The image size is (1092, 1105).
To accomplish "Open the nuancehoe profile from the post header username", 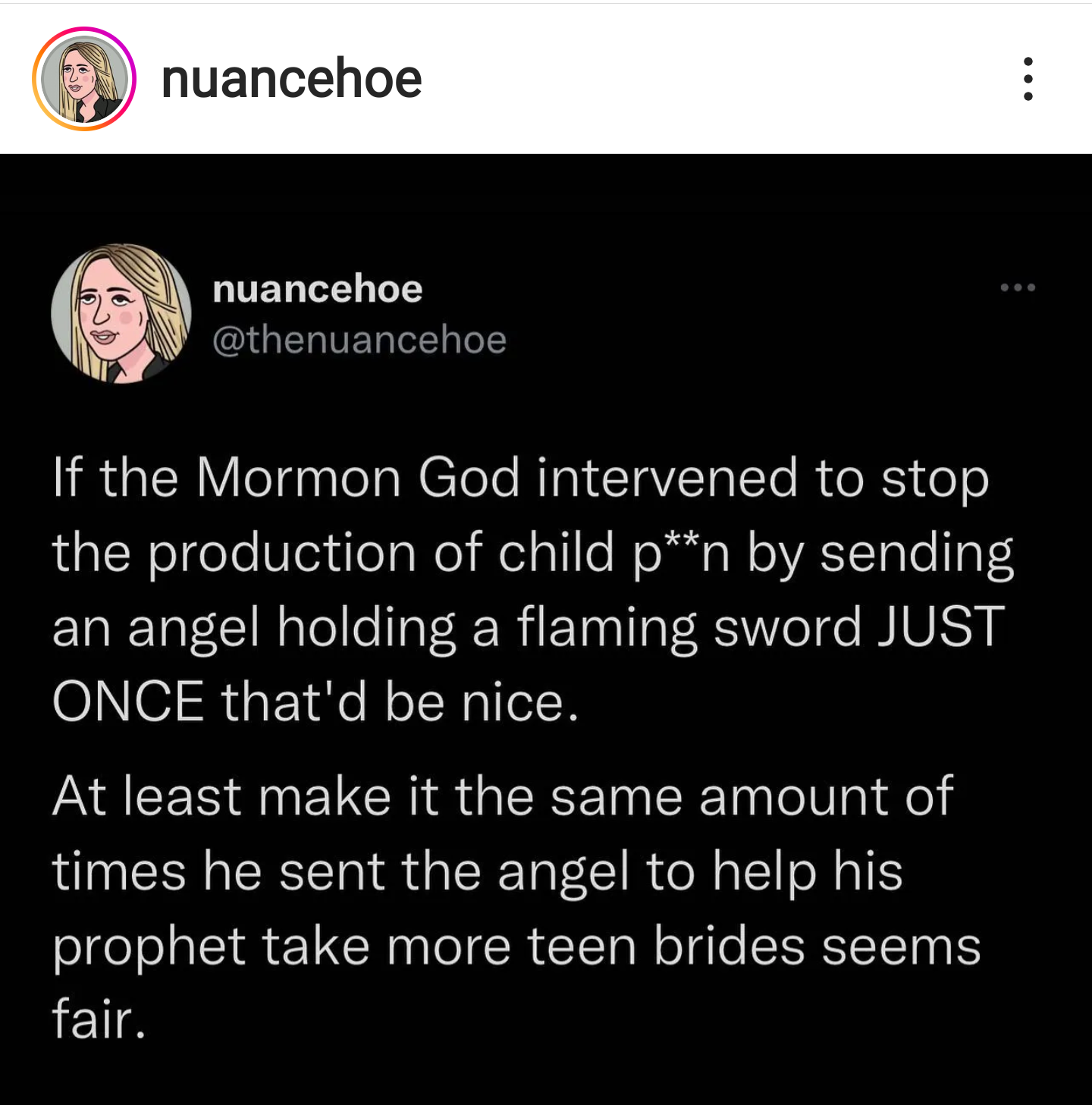I will tap(291, 79).
